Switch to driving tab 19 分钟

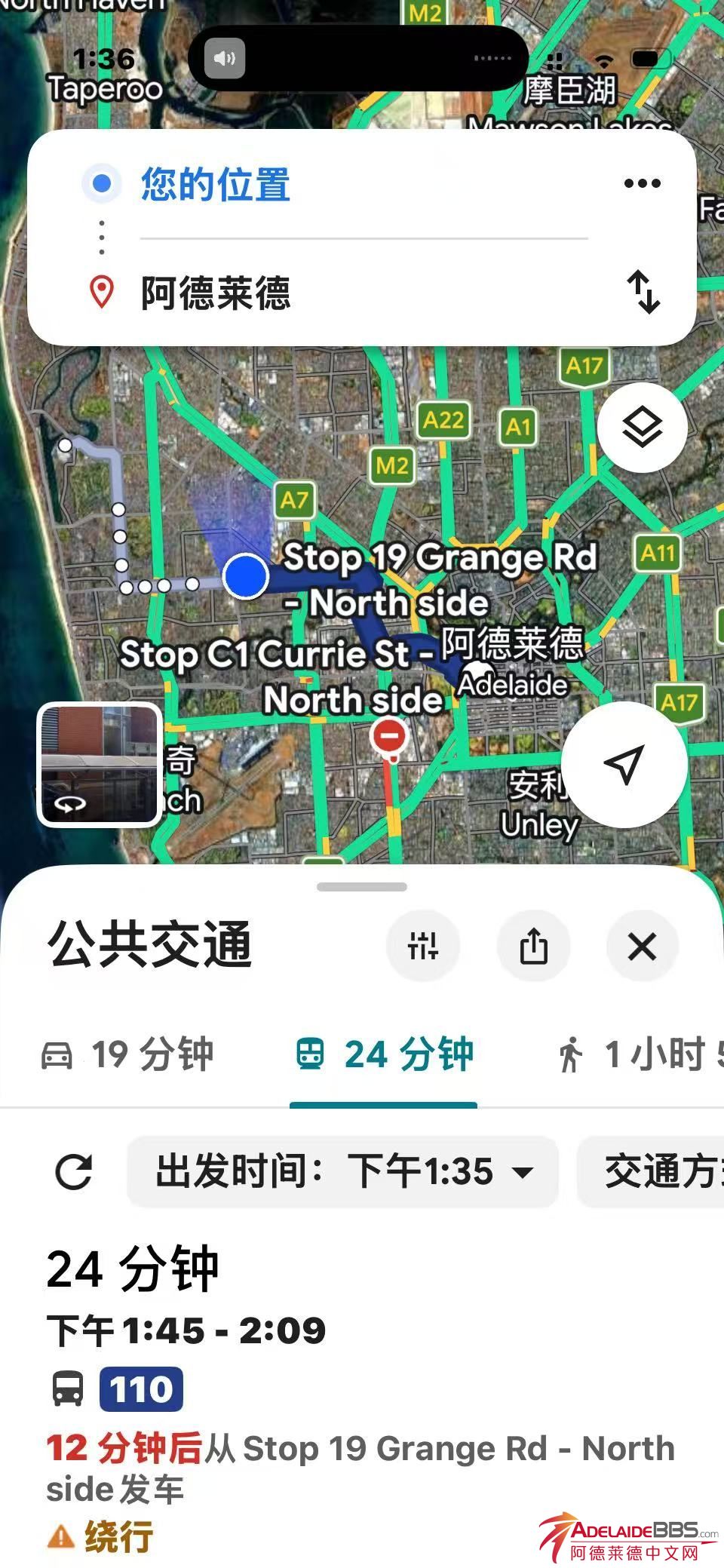point(127,1054)
